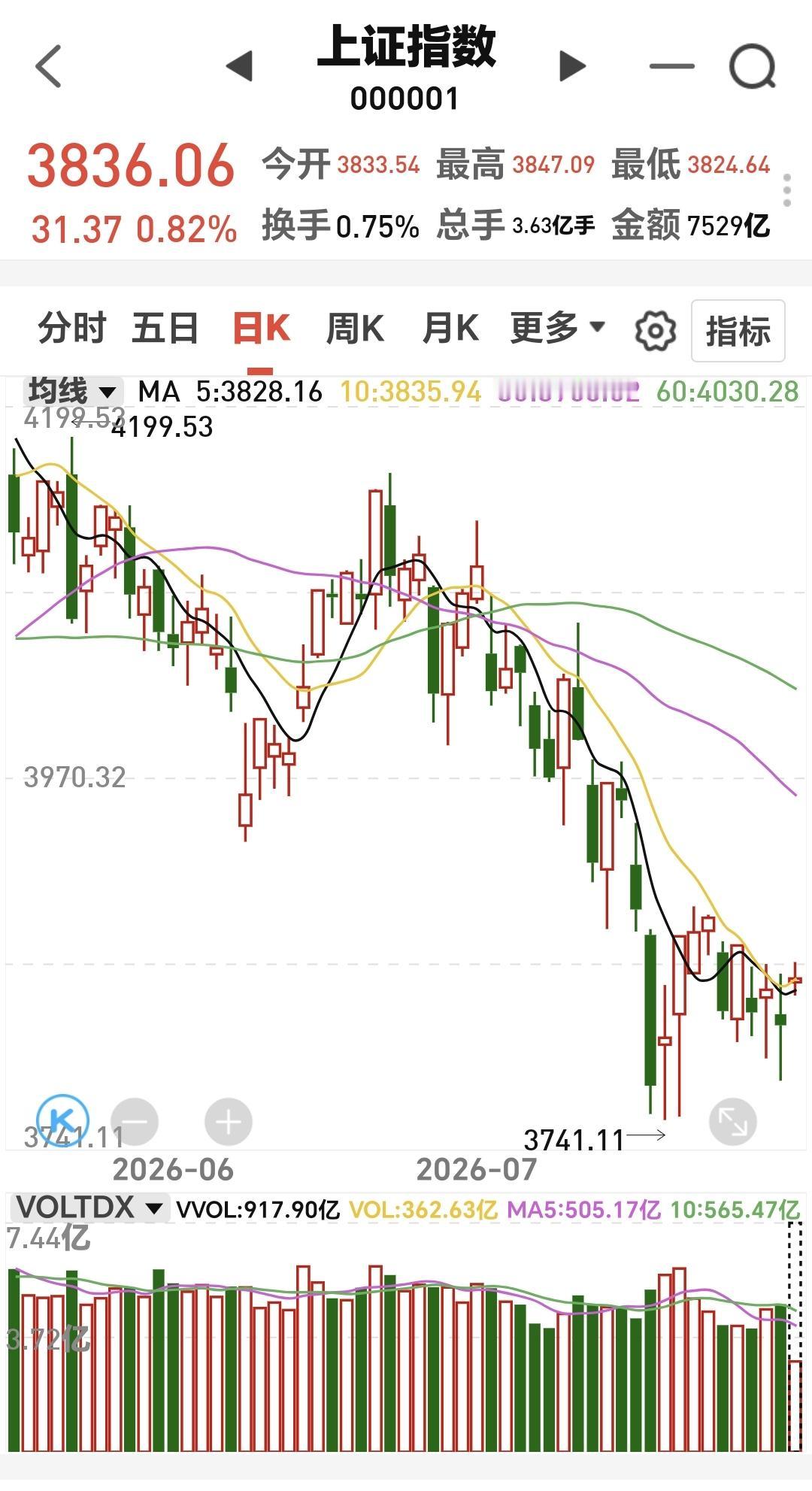Screen dimensions: 812x1491
Task: Go back using the top-left arrow
Action: click(48, 66)
